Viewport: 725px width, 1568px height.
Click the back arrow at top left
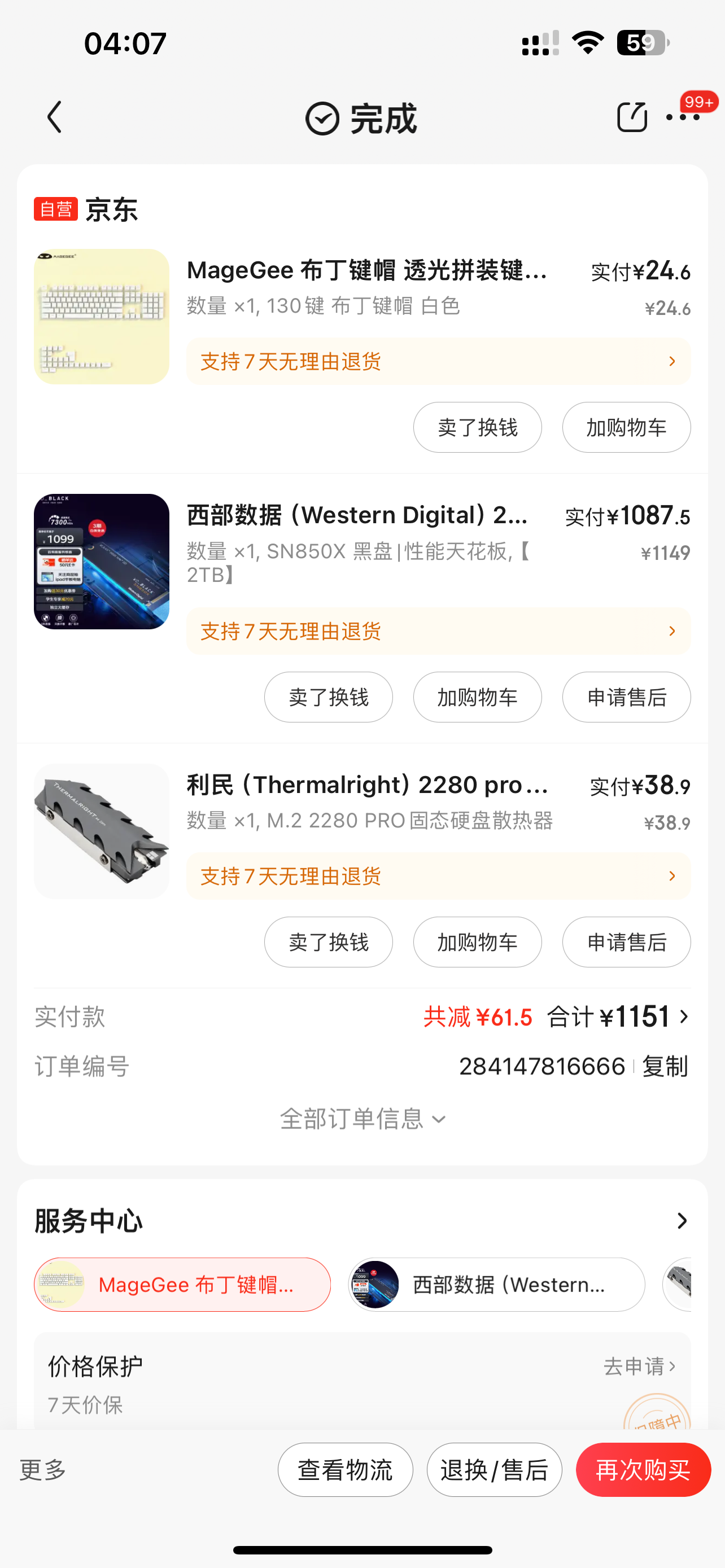pyautogui.click(x=54, y=117)
